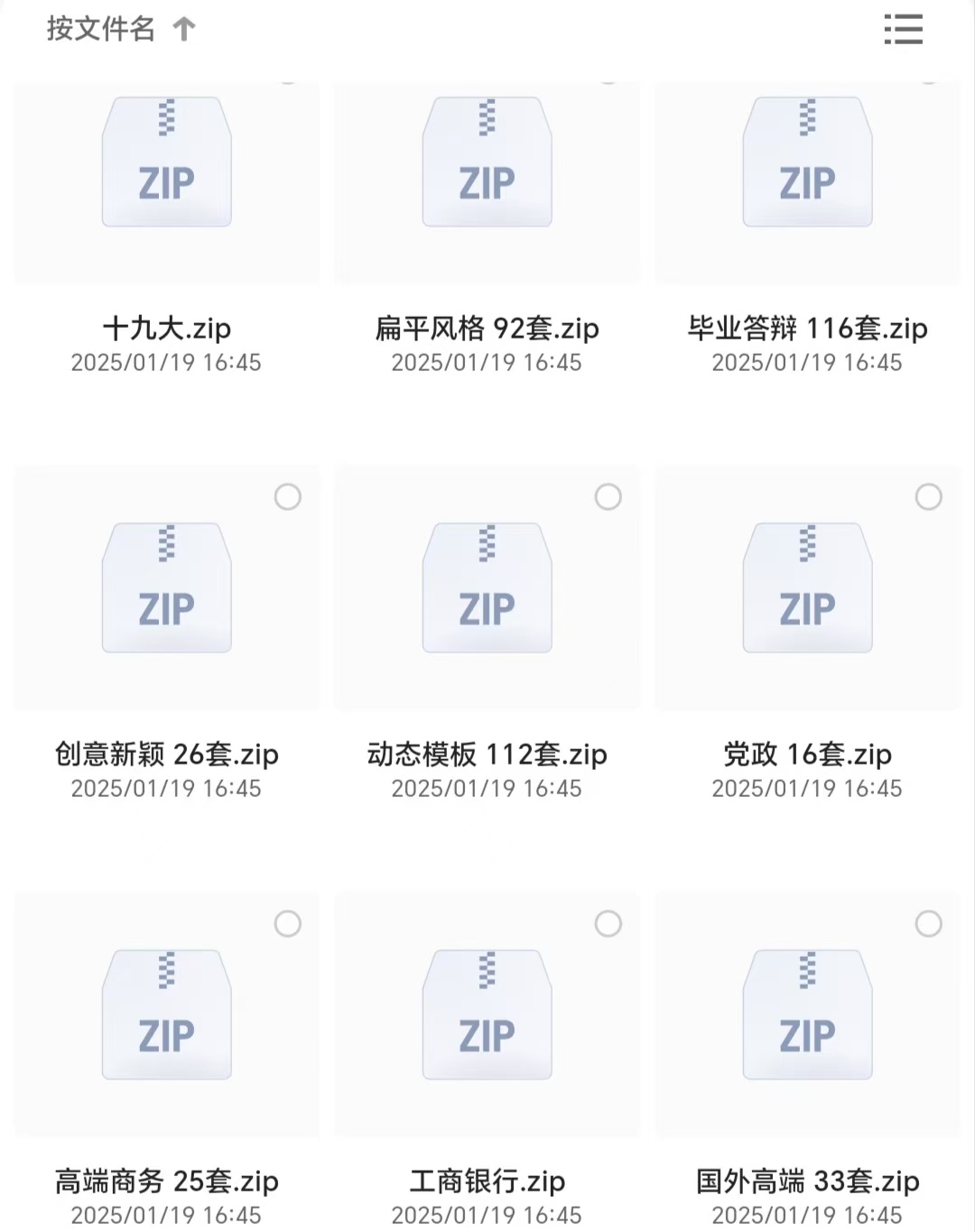975x1232 pixels.
Task: Select the circle on 创意新颖 26套.zip
Action: pyautogui.click(x=288, y=496)
